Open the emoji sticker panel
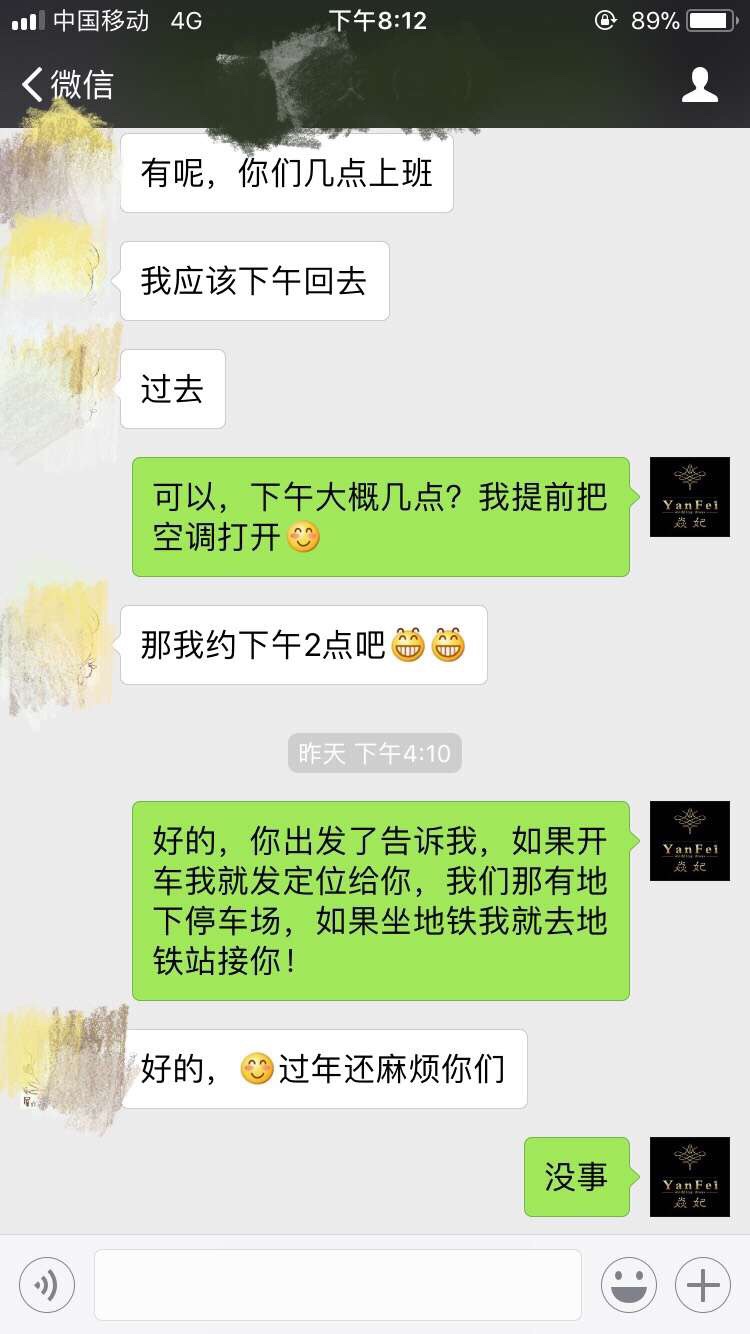The height and width of the screenshot is (1334, 750). 629,1285
